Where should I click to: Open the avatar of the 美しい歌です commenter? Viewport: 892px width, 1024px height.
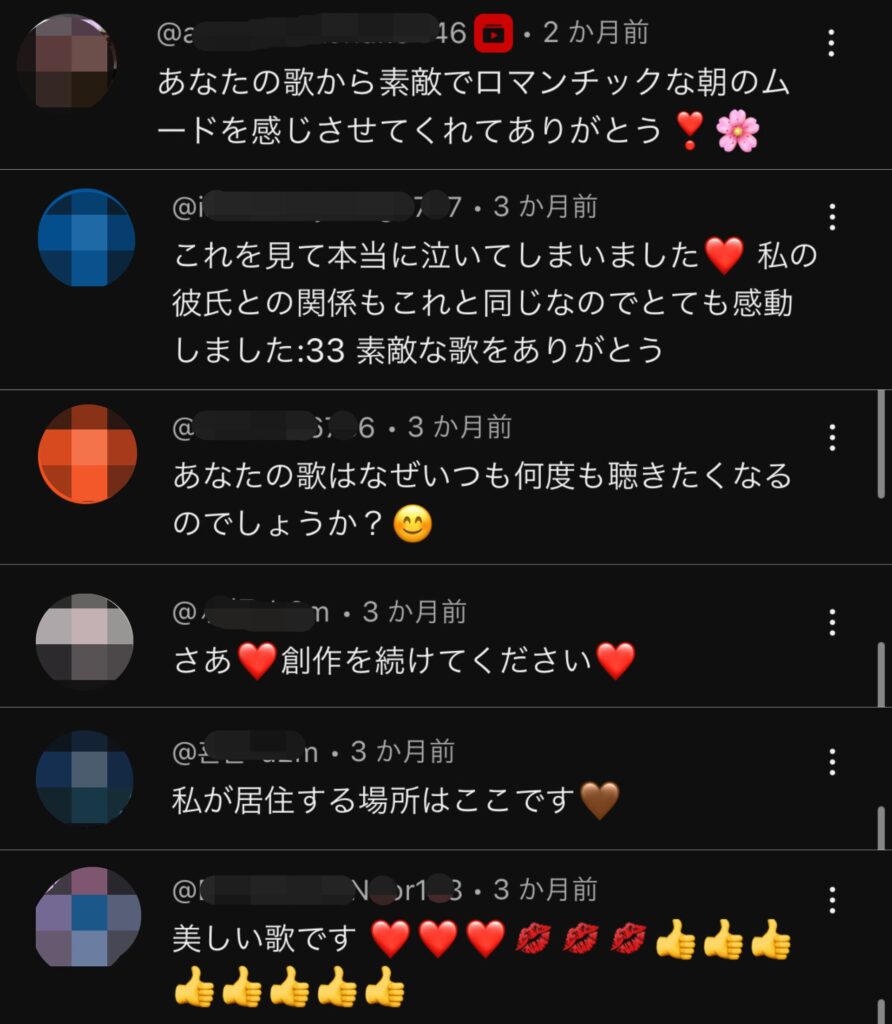pos(86,916)
